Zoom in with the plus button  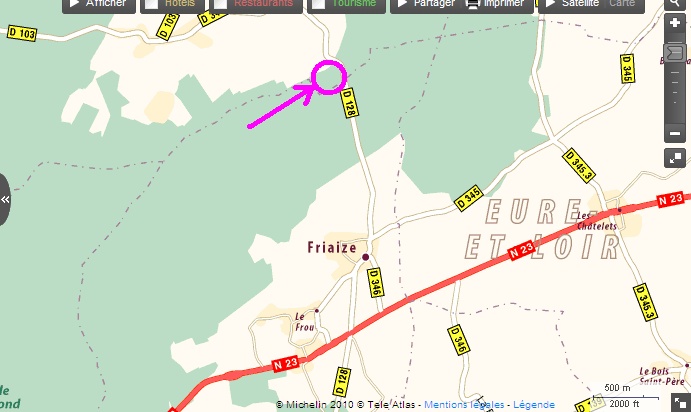(675, 23)
